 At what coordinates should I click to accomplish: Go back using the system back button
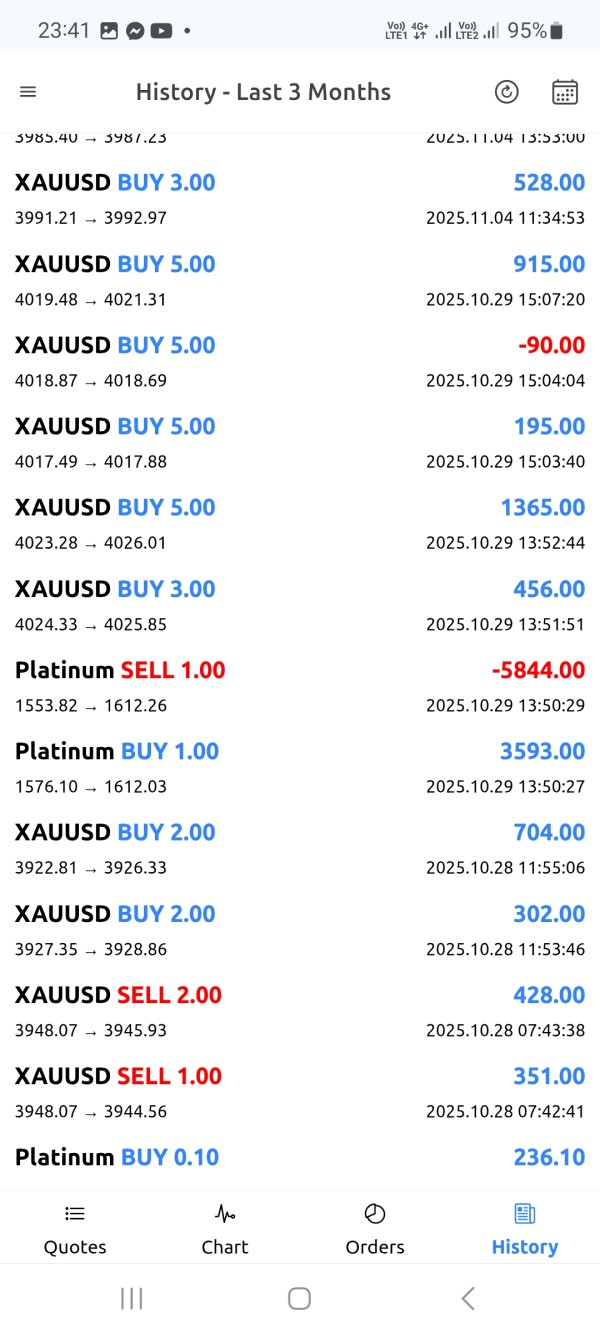(467, 1298)
